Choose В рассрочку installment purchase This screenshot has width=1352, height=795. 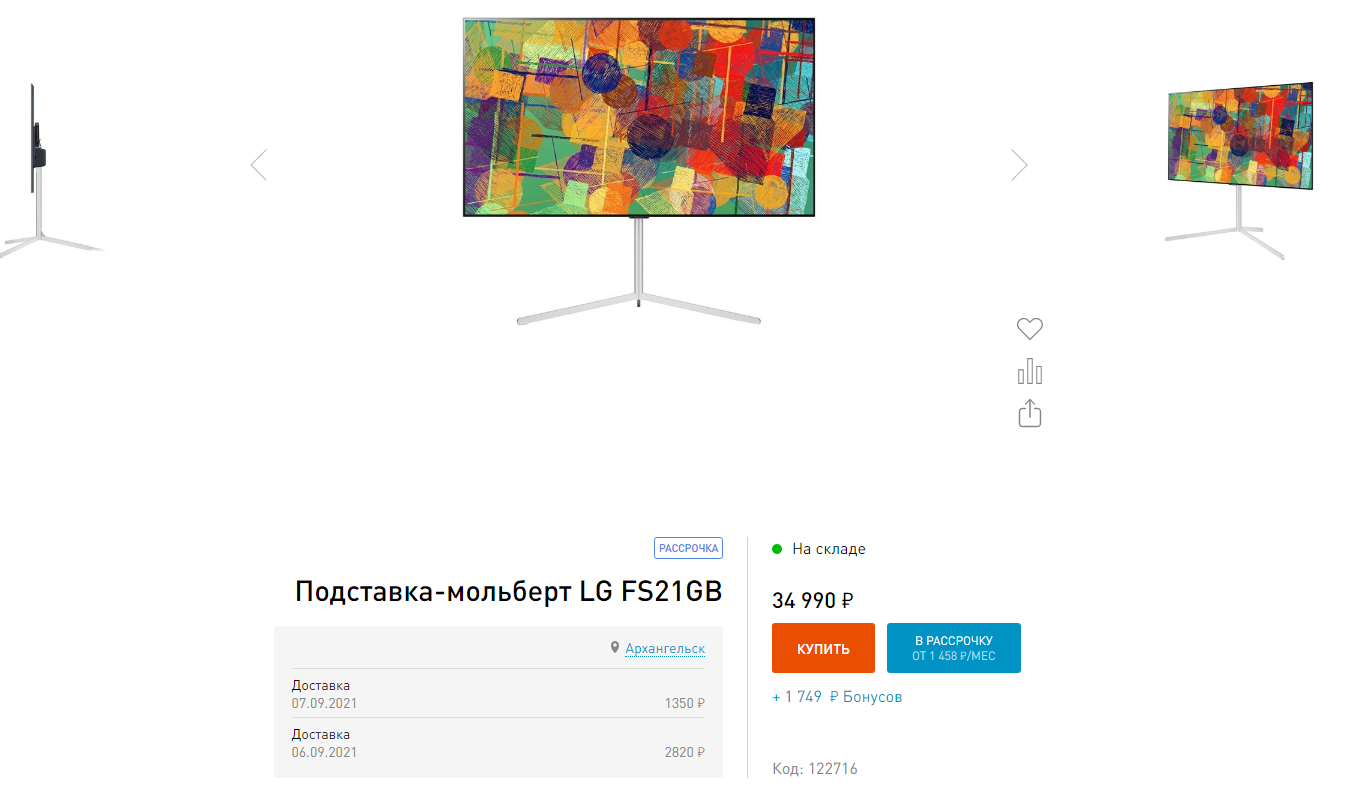953,648
